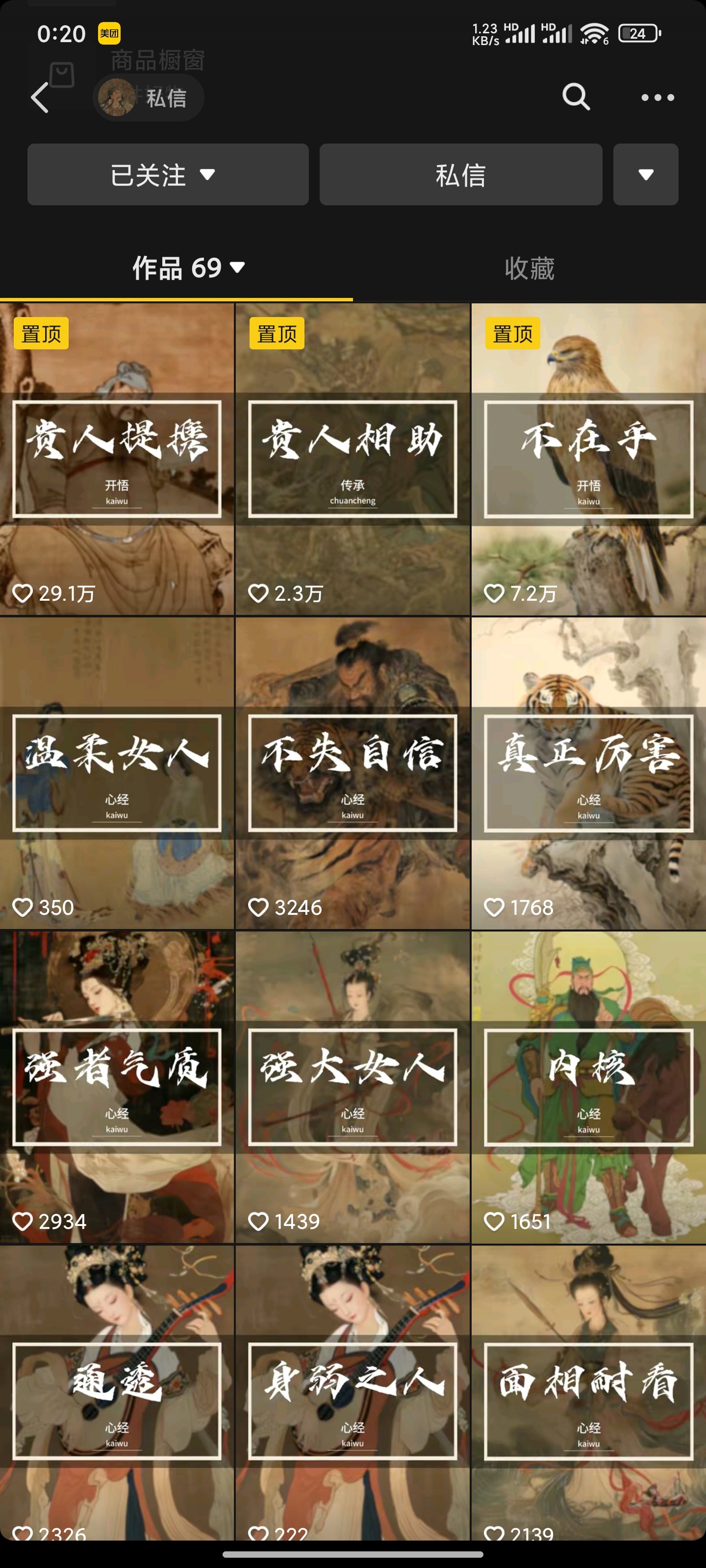Send a message via the wide 私信 button
Viewport: 706px width, 1568px height.
pos(460,175)
